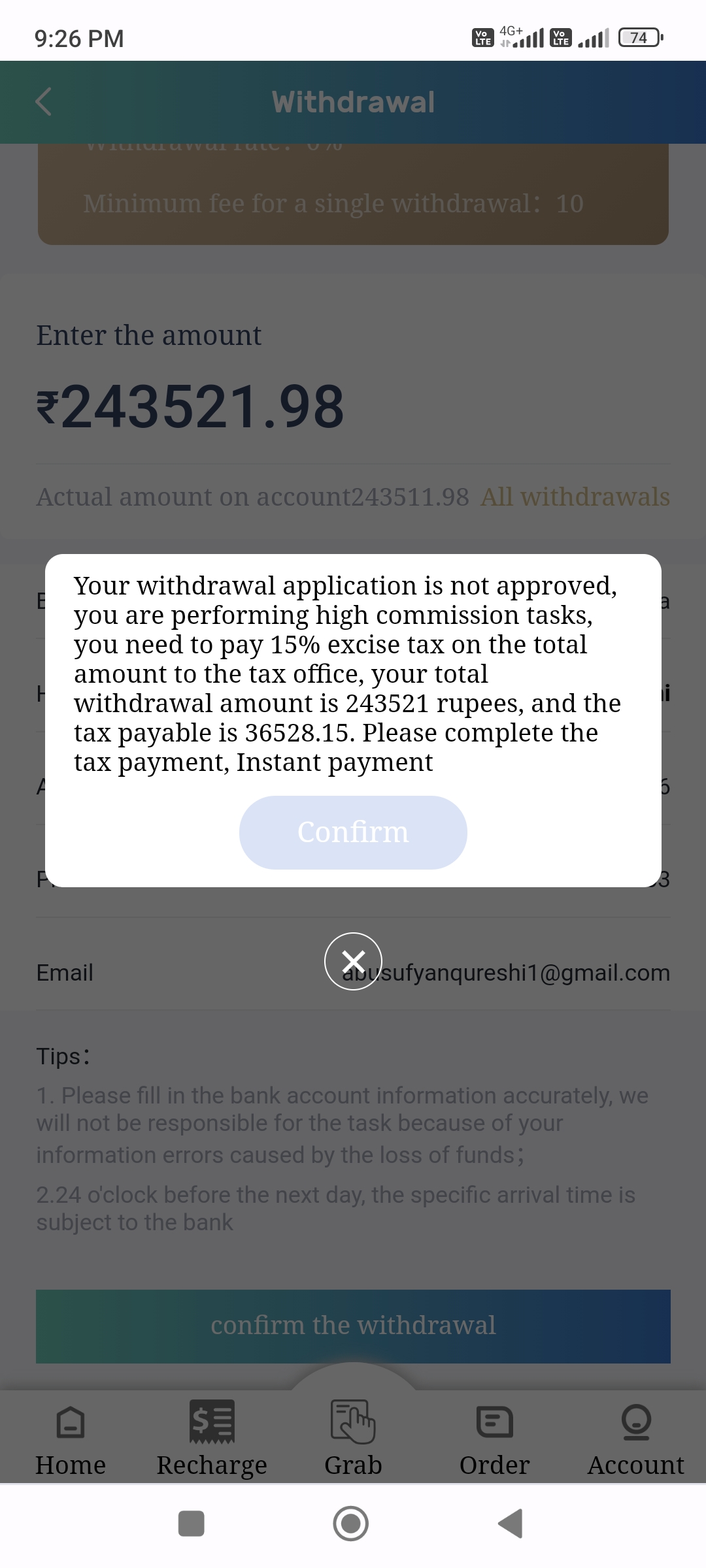Select the All withdrawals link
Image resolution: width=706 pixels, height=1568 pixels.
(575, 497)
